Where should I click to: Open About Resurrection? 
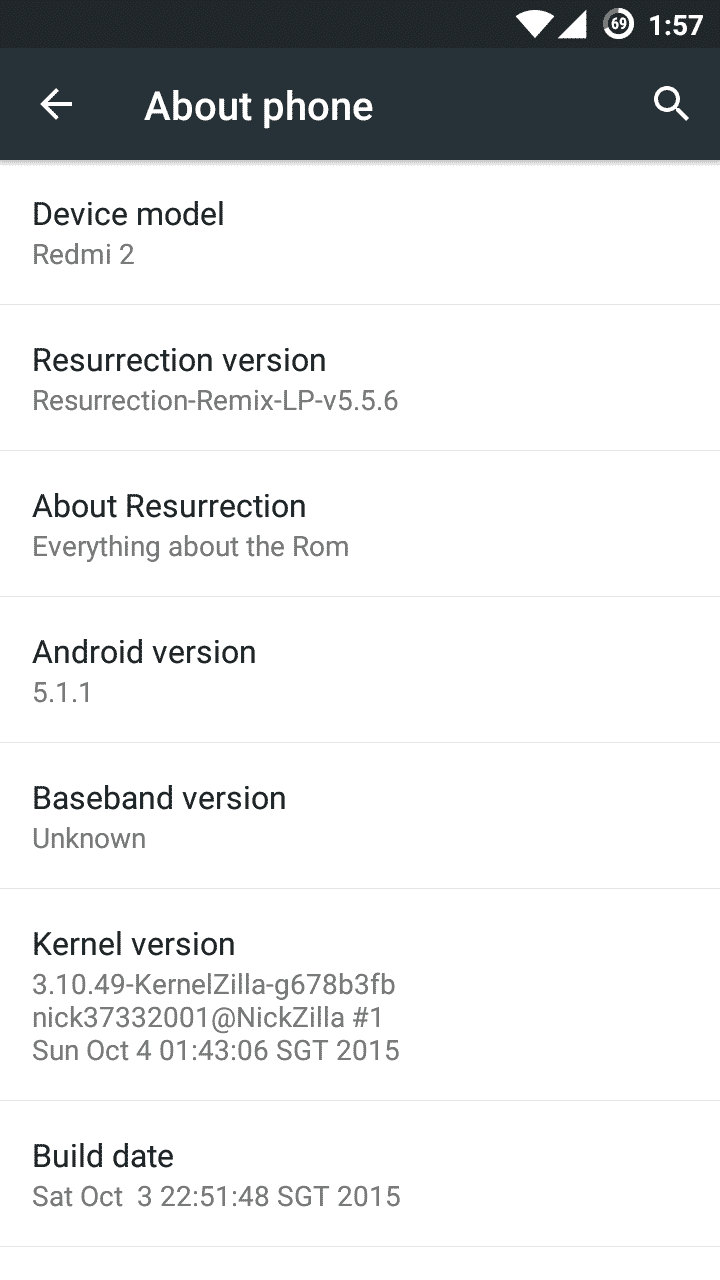pos(360,525)
